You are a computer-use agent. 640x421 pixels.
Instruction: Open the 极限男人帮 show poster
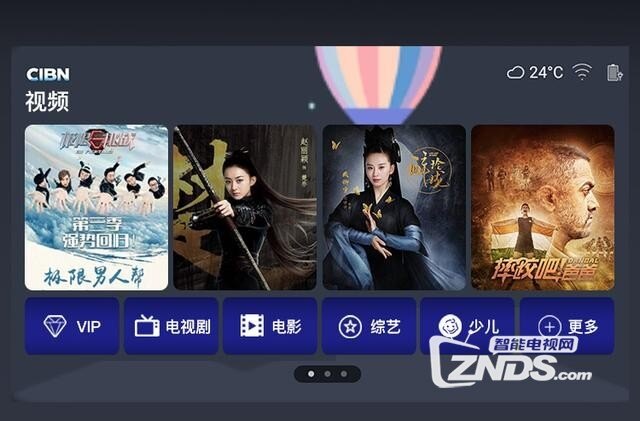[96, 207]
